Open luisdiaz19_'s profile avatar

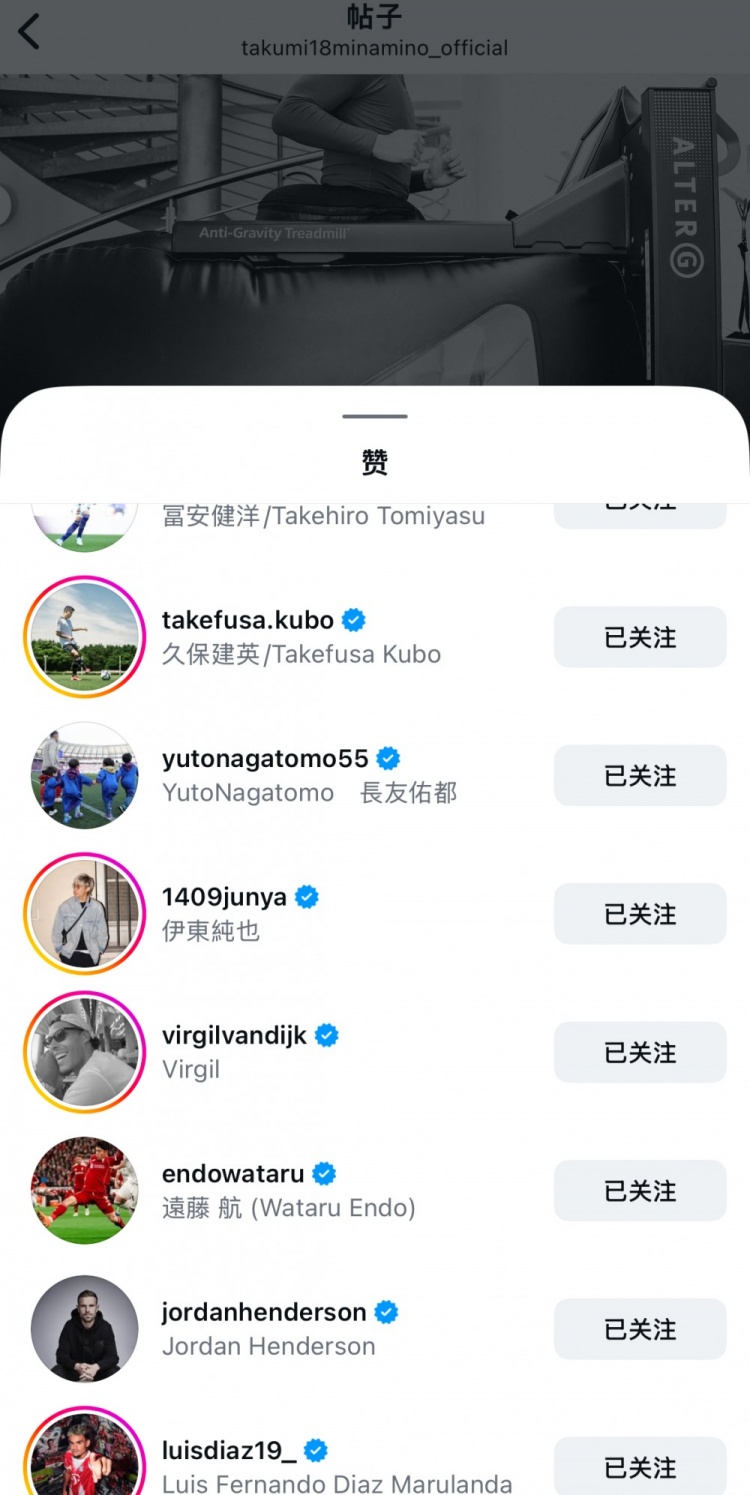point(84,1458)
